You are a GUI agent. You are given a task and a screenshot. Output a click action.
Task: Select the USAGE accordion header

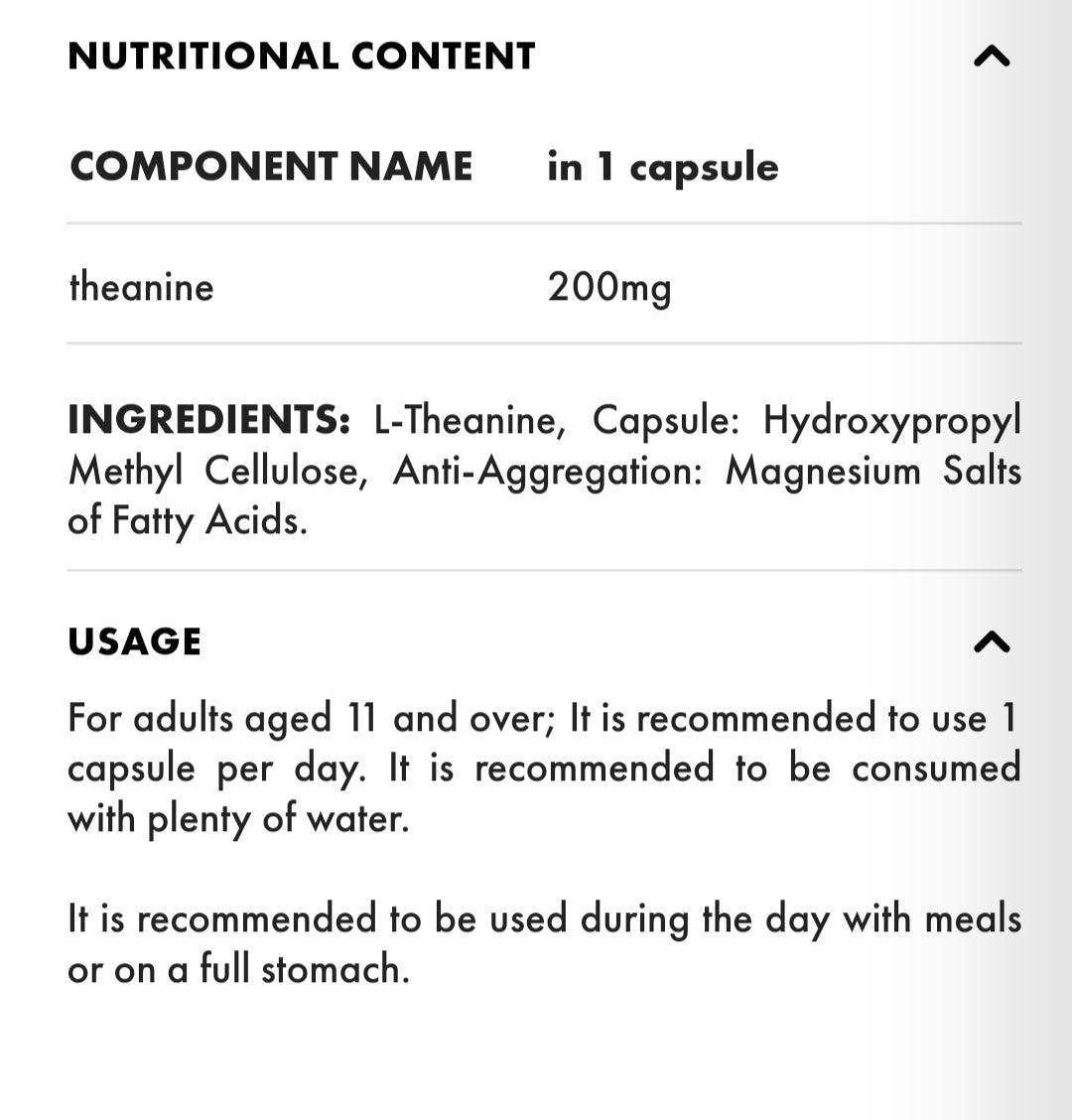[135, 641]
